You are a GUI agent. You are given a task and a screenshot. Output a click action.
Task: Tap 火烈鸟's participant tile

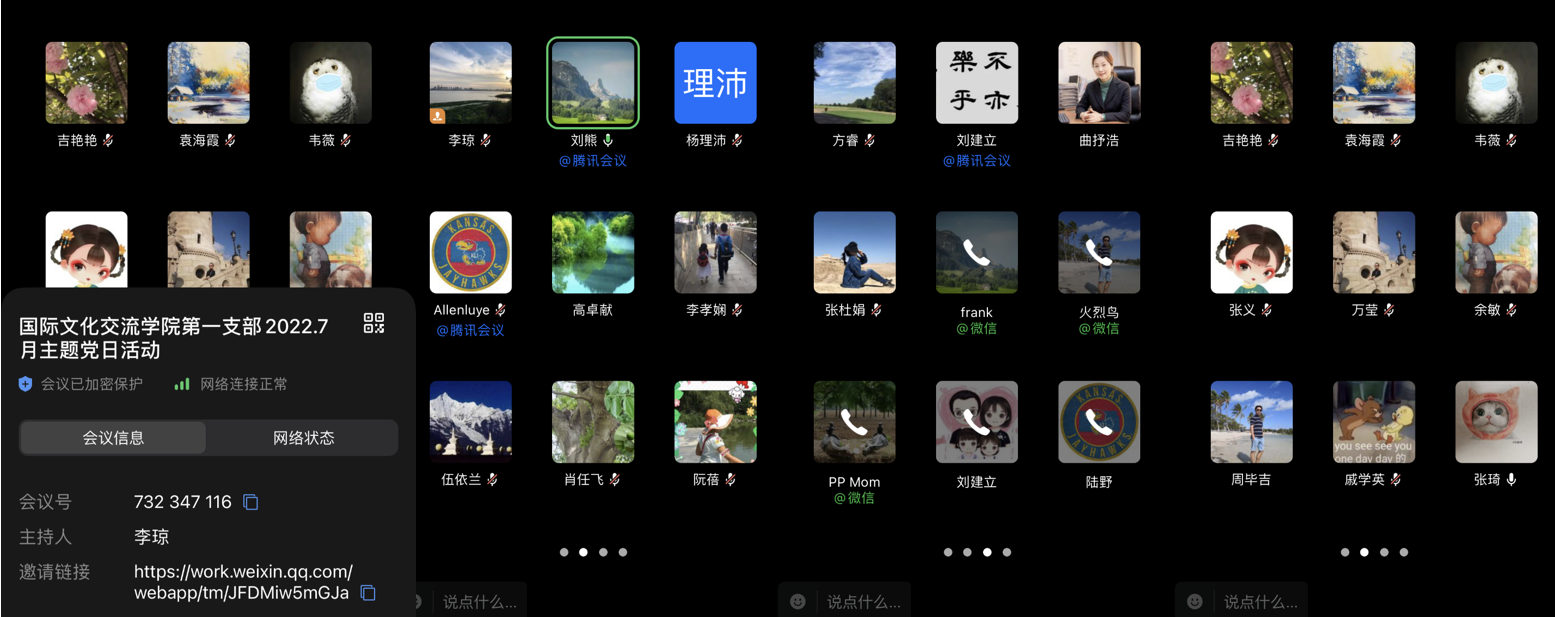[x=1099, y=252]
